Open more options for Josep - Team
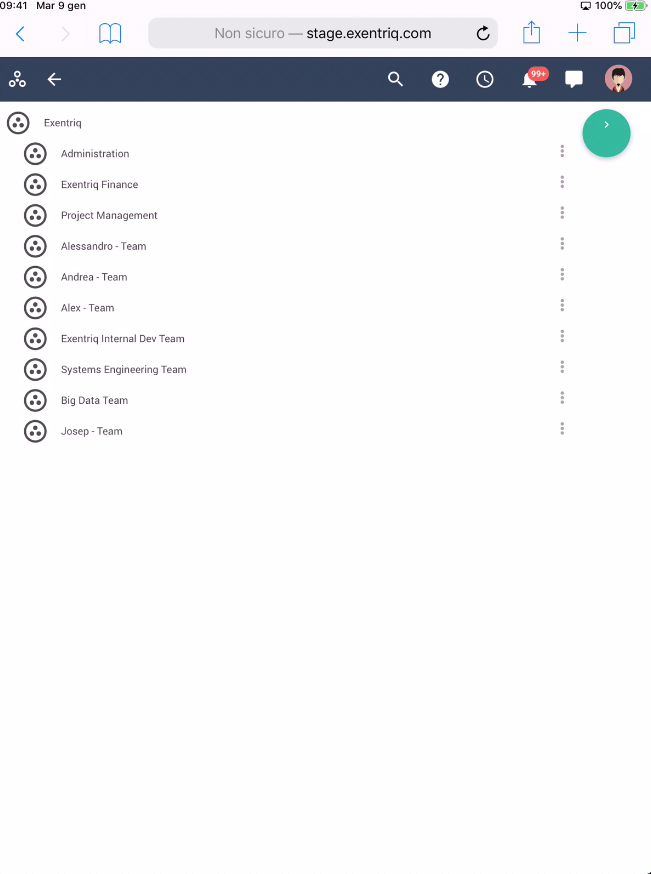The width and height of the screenshot is (651, 874). pyautogui.click(x=562, y=429)
